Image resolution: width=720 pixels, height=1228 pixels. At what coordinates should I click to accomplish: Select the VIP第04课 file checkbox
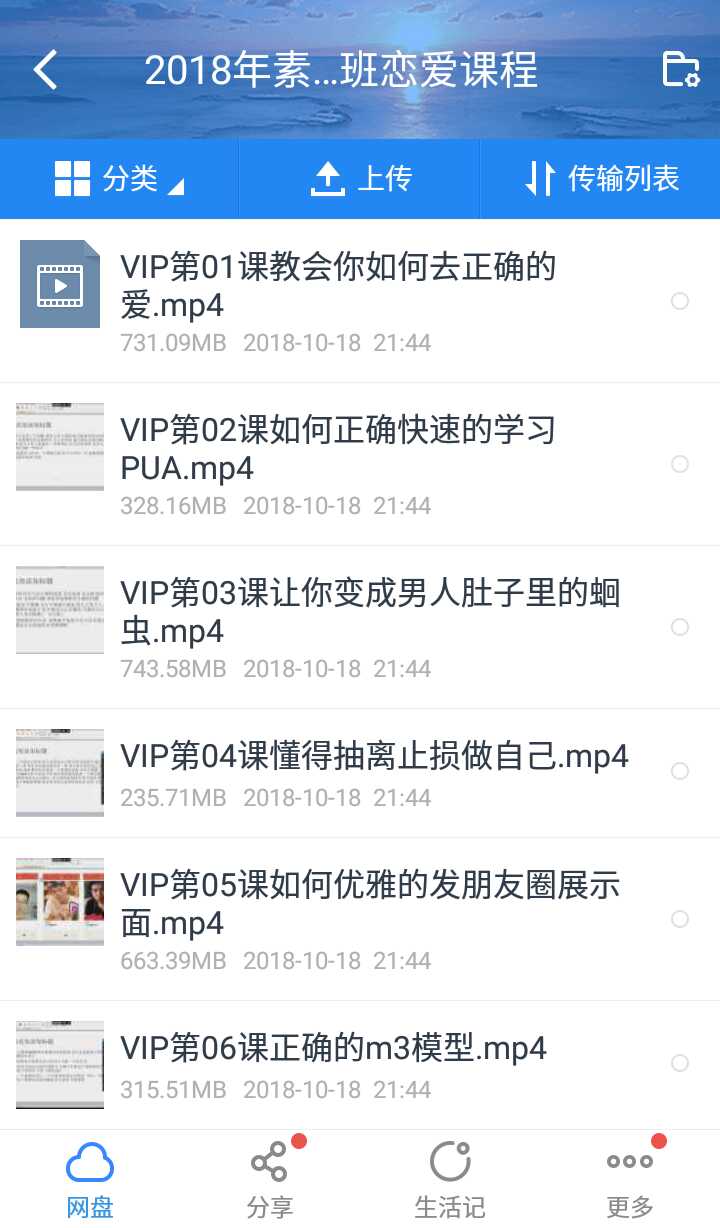pos(680,771)
